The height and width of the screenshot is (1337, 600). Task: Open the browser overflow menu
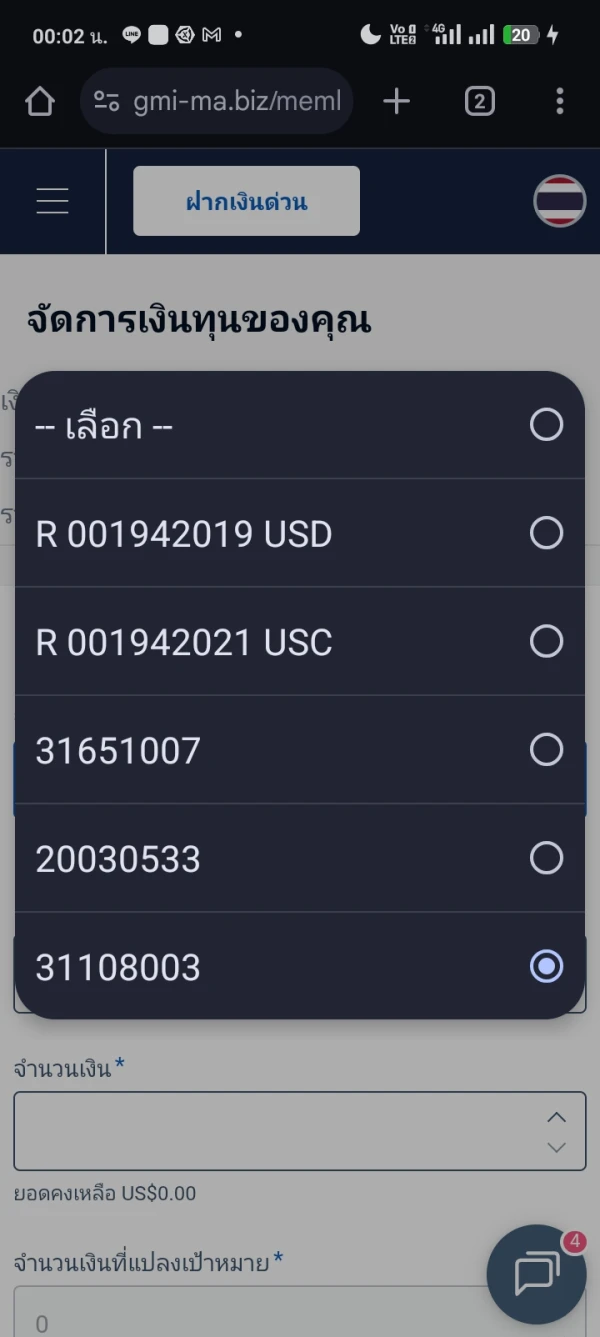559,101
